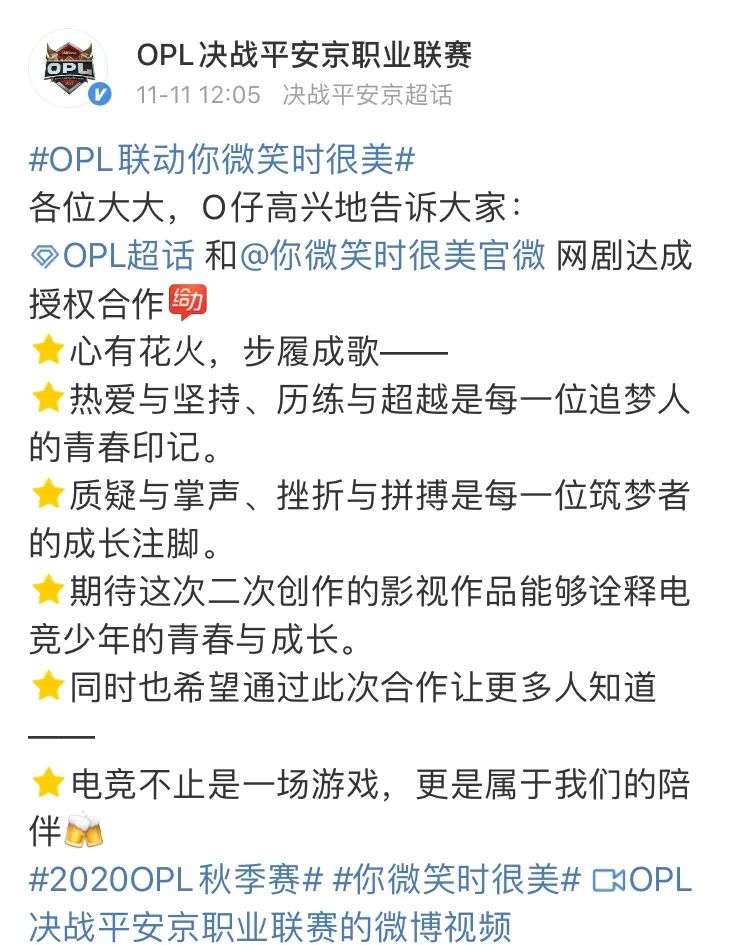Open OPL决战平安京职业联赛 account name
750x945 pixels.
(304, 55)
